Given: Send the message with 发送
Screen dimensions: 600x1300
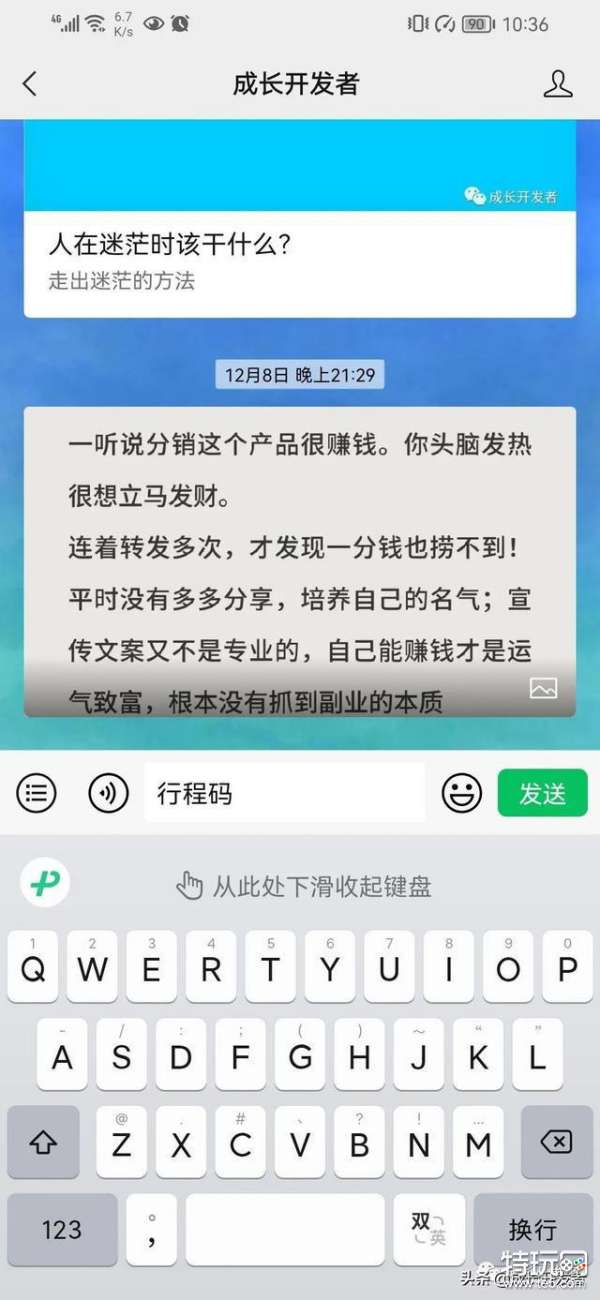Looking at the screenshot, I should point(542,794).
